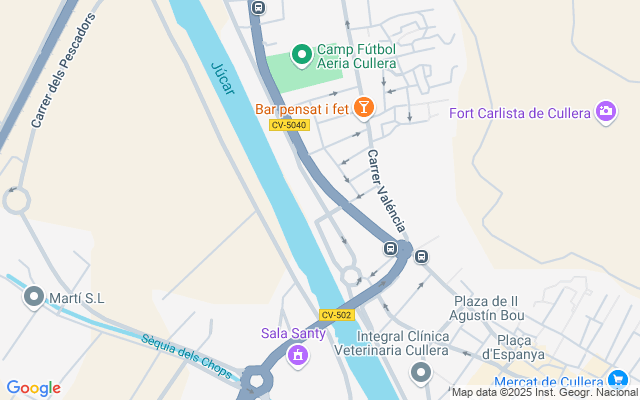Open Integral Clínica Veterinaria Cullera pin
Viewport: 640px width, 400px height.
[421, 372]
